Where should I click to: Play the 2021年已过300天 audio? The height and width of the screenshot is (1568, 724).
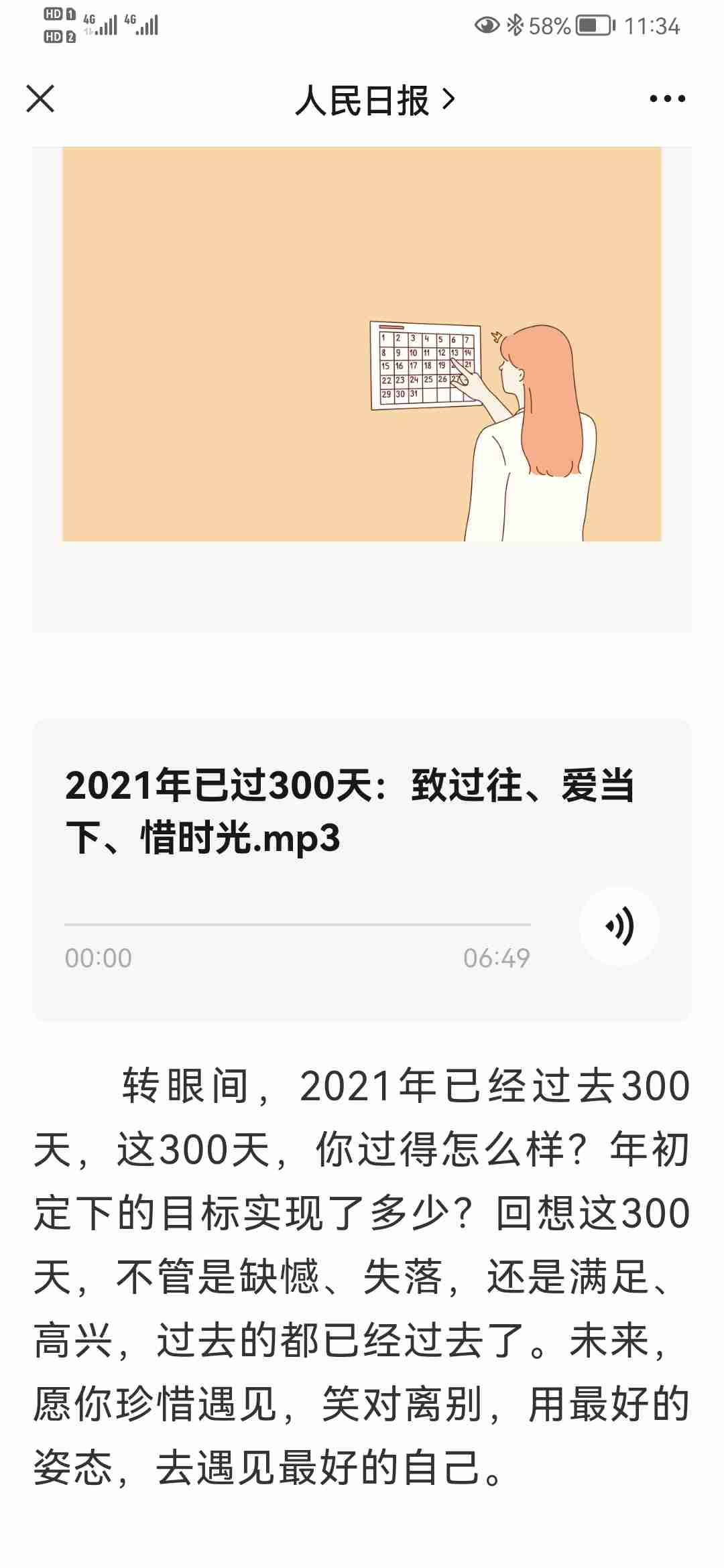619,926
